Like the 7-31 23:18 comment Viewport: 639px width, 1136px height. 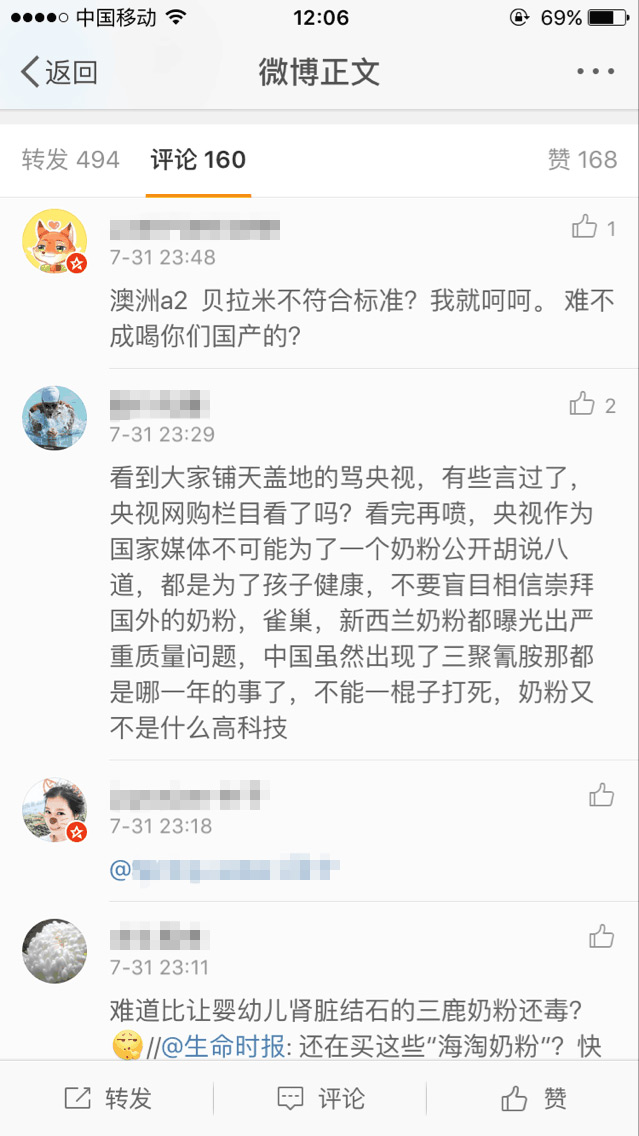(601, 796)
